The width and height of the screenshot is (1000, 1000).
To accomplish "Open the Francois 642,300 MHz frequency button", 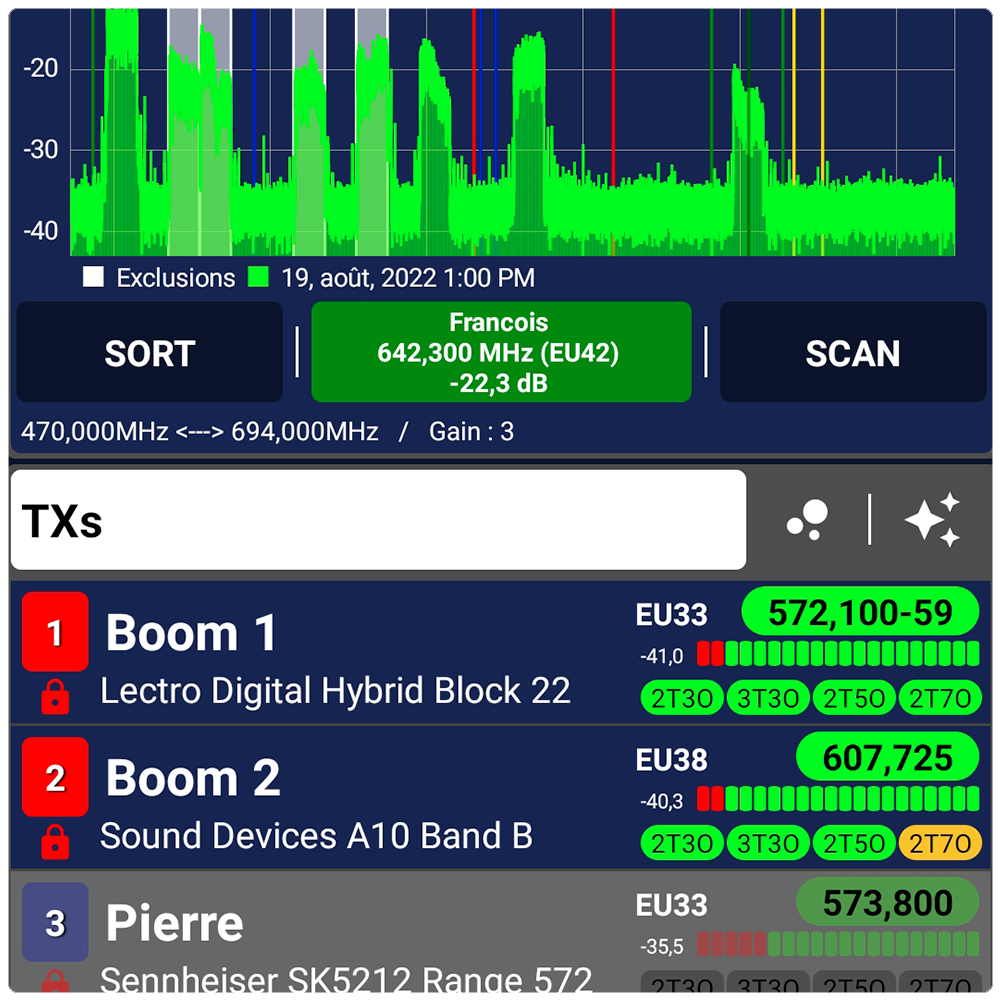I will 501,353.
